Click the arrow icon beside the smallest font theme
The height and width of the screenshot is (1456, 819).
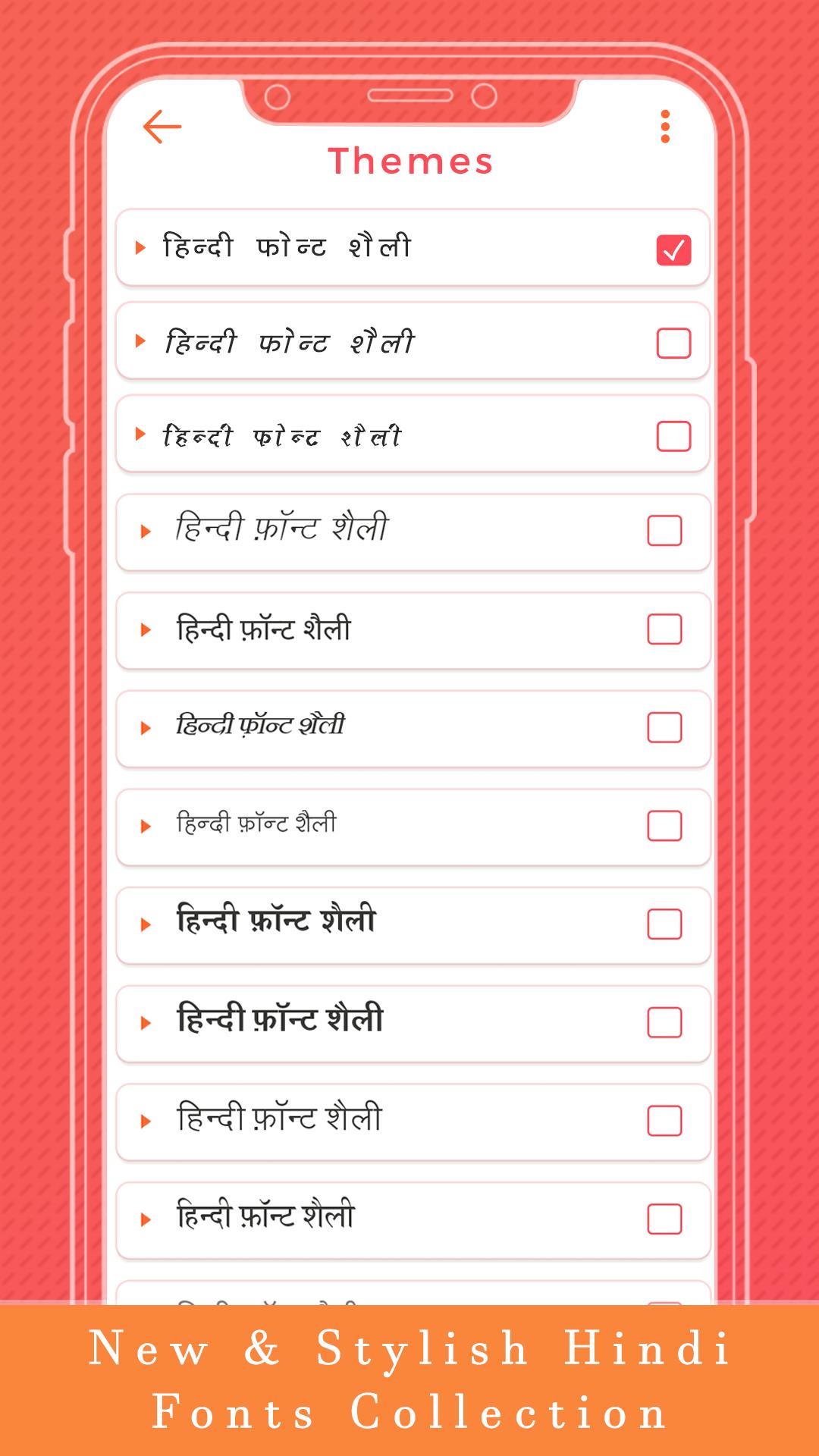[146, 825]
